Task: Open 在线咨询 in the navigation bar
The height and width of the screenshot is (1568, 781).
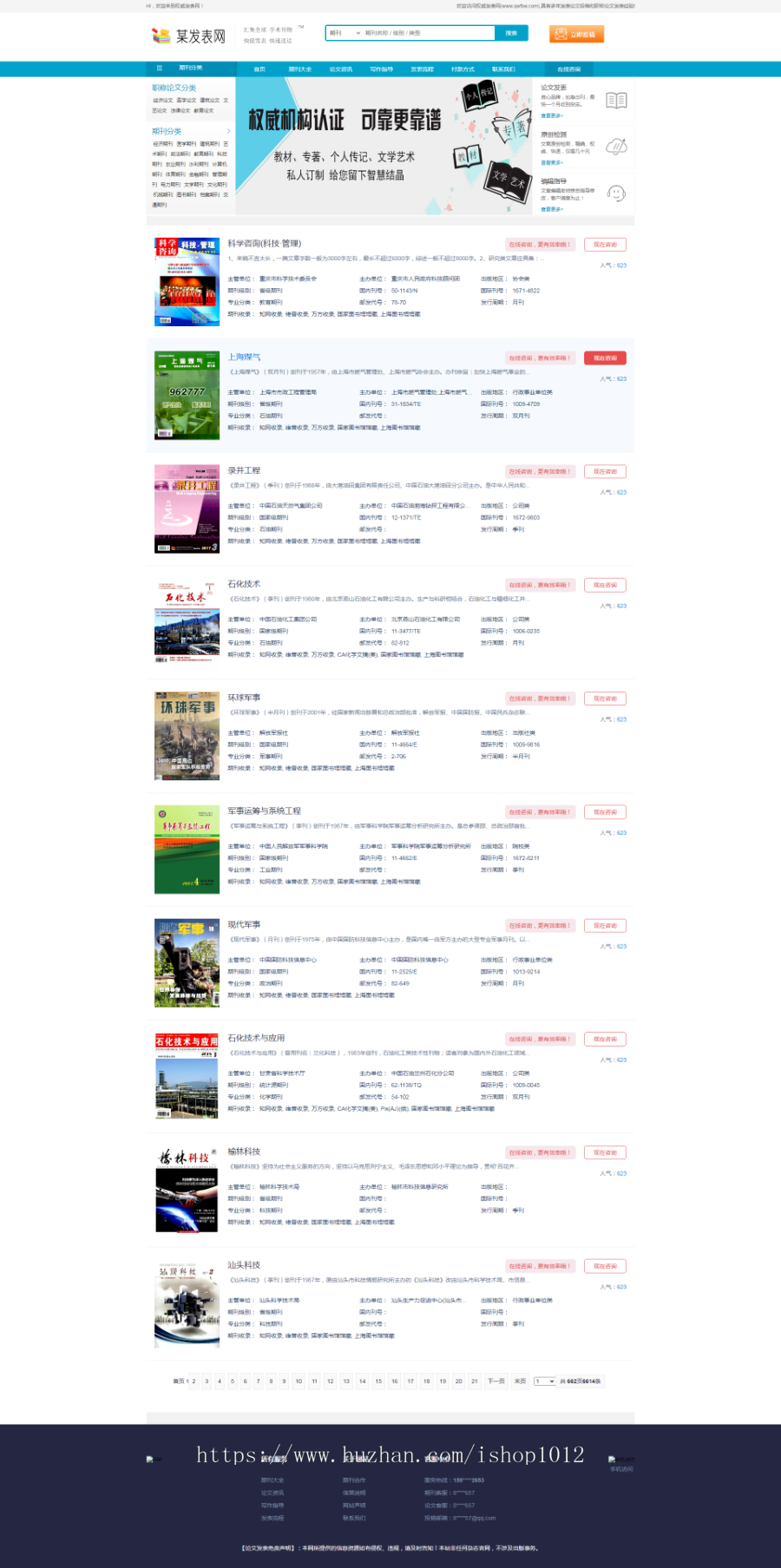Action: point(569,69)
